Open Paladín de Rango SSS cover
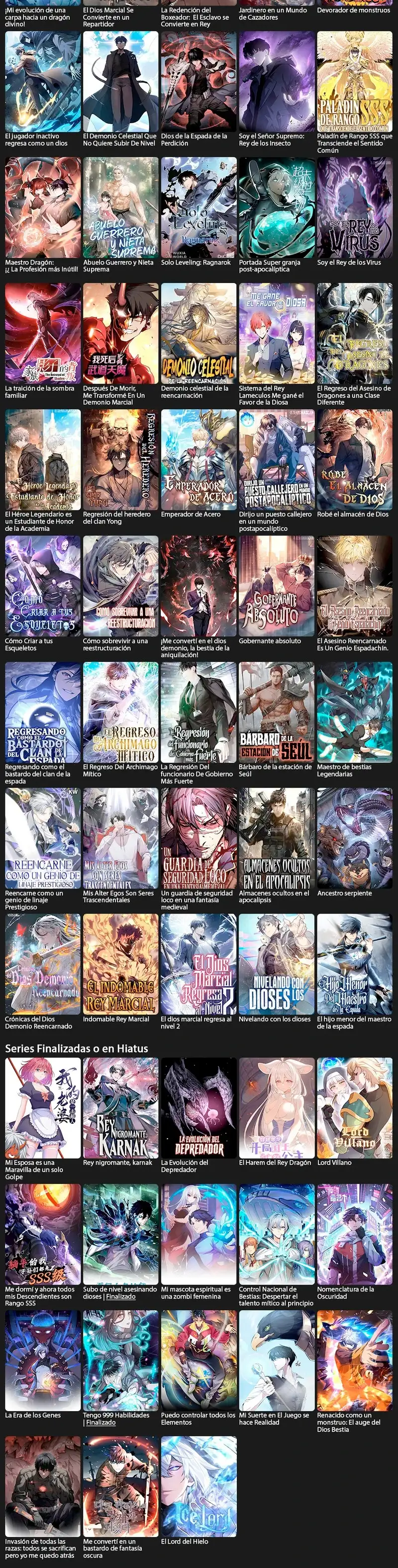 pos(354,81)
